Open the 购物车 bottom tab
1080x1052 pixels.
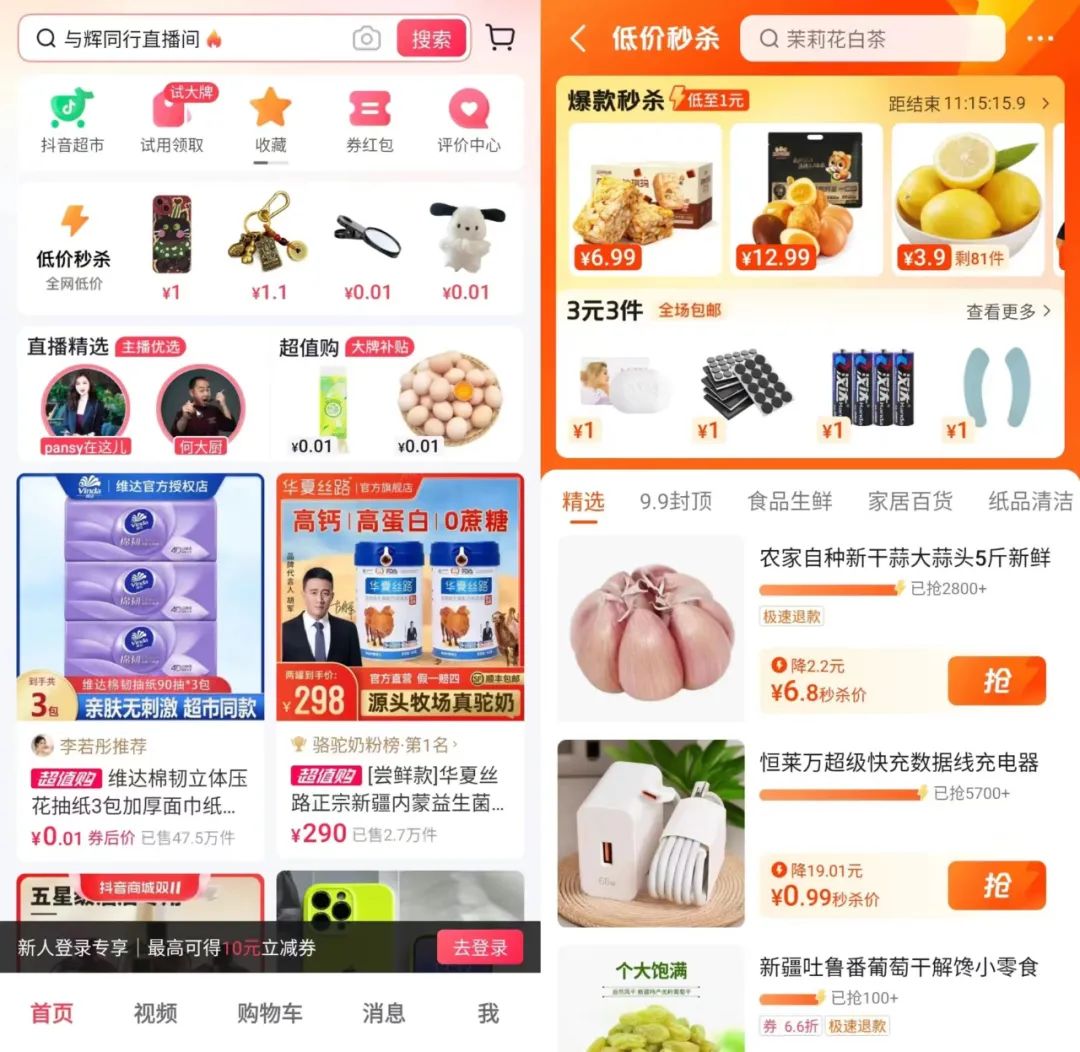pos(269,1013)
